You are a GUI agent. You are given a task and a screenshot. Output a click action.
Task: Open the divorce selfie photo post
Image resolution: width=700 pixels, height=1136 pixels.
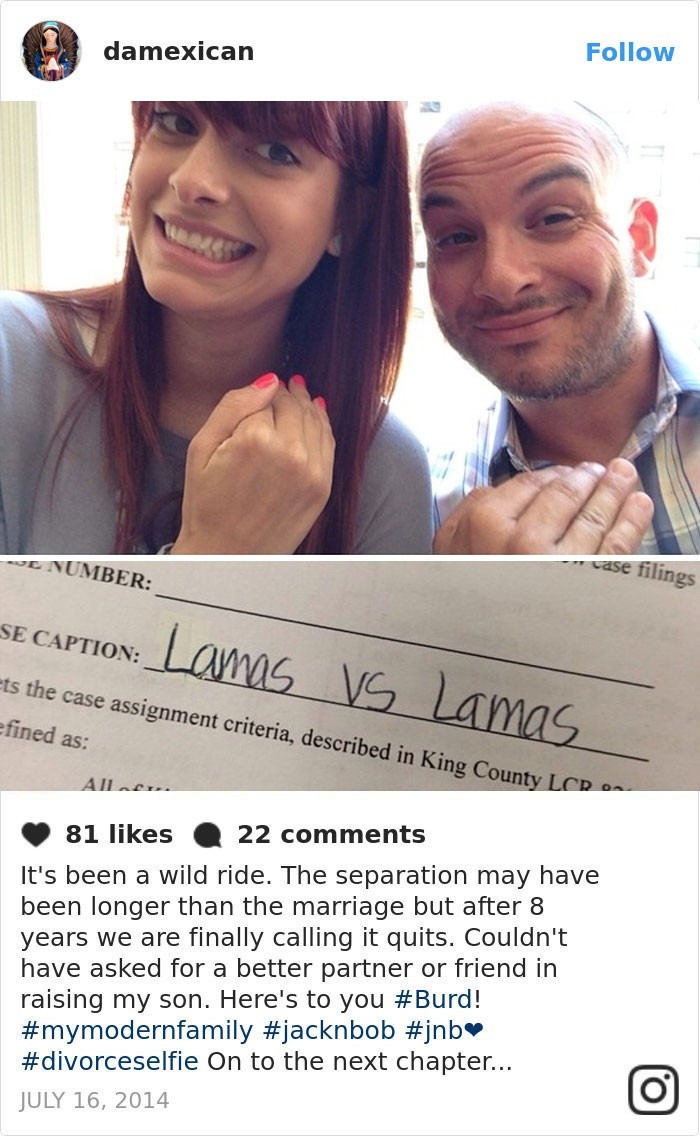(350, 445)
